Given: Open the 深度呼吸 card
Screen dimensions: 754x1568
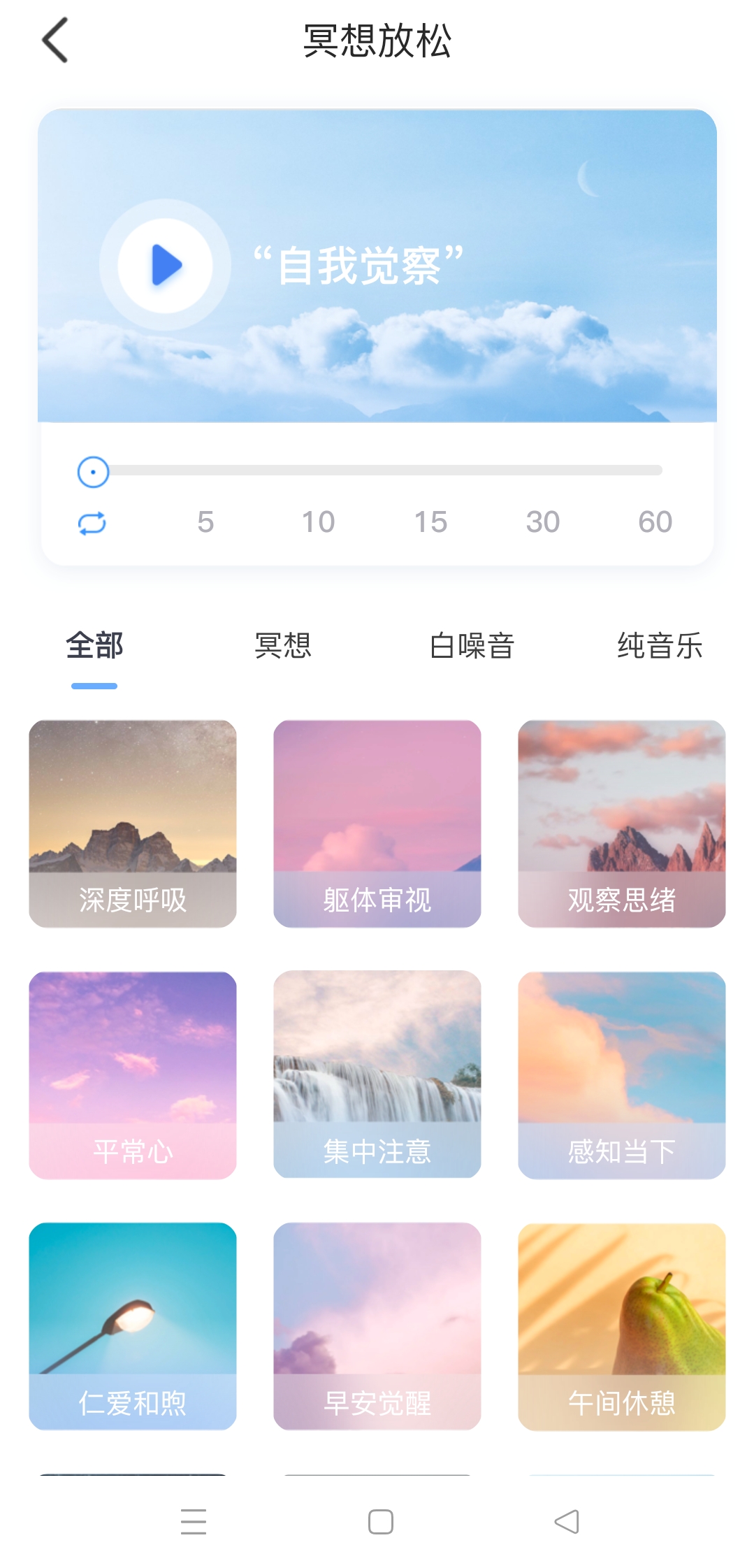Looking at the screenshot, I should (133, 823).
